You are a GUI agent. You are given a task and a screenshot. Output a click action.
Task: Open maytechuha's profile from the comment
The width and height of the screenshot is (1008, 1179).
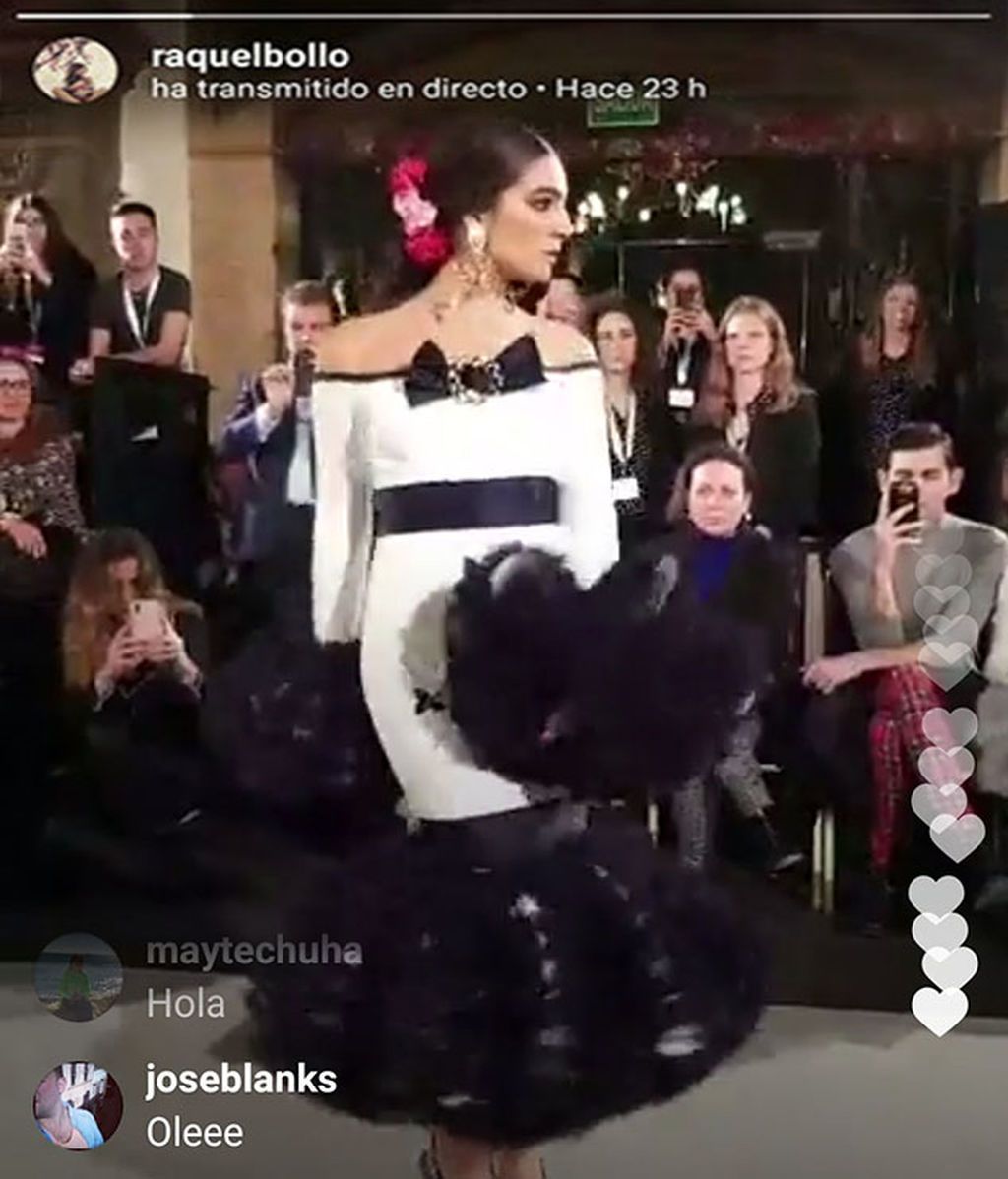[253, 952]
